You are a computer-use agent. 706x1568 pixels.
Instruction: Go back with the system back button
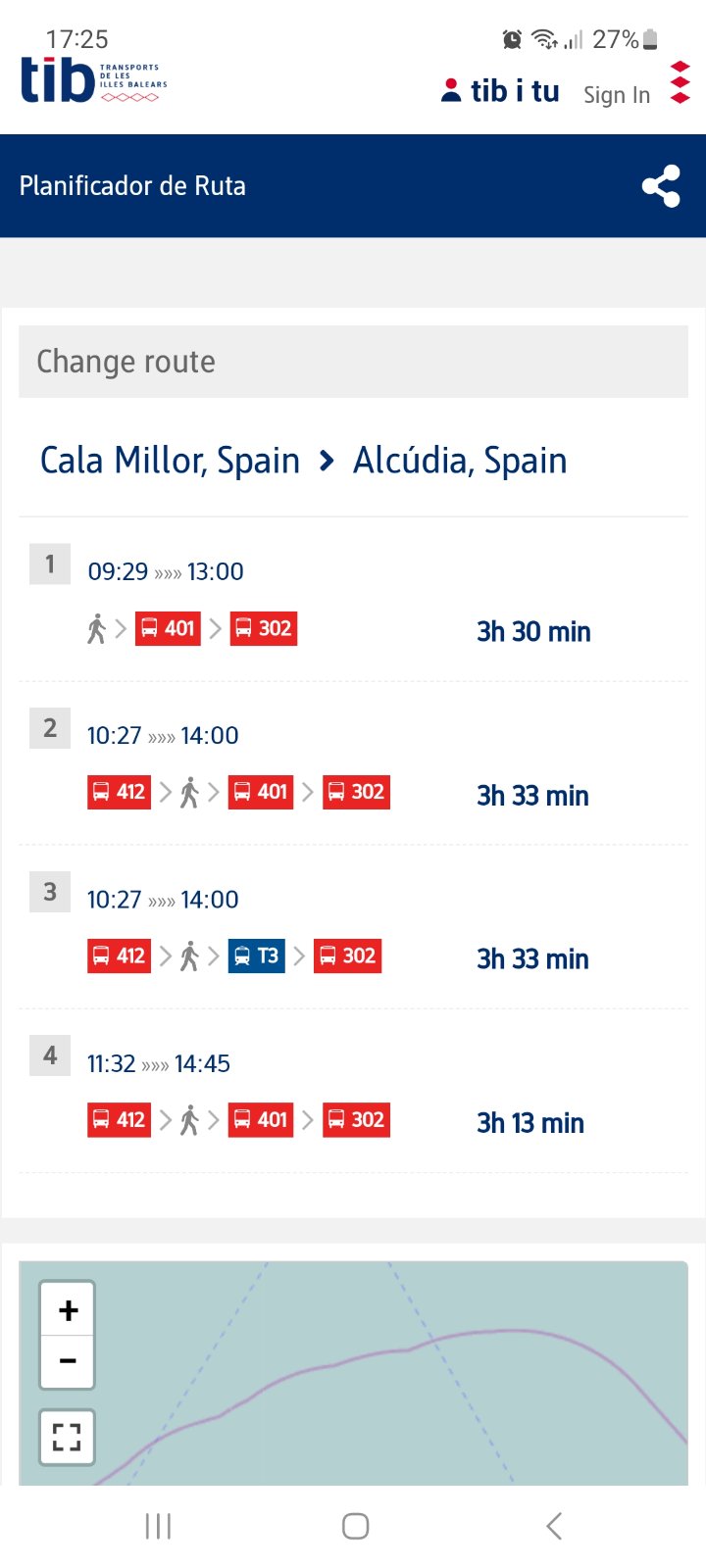pos(554,1526)
